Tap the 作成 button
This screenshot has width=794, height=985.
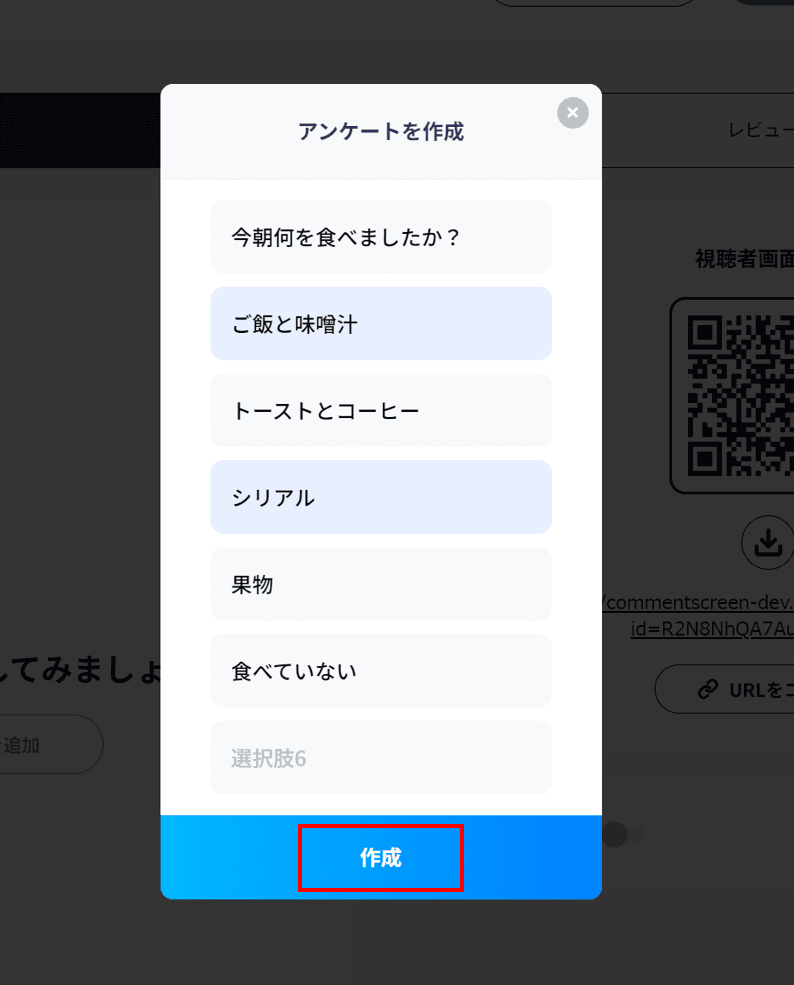(381, 857)
